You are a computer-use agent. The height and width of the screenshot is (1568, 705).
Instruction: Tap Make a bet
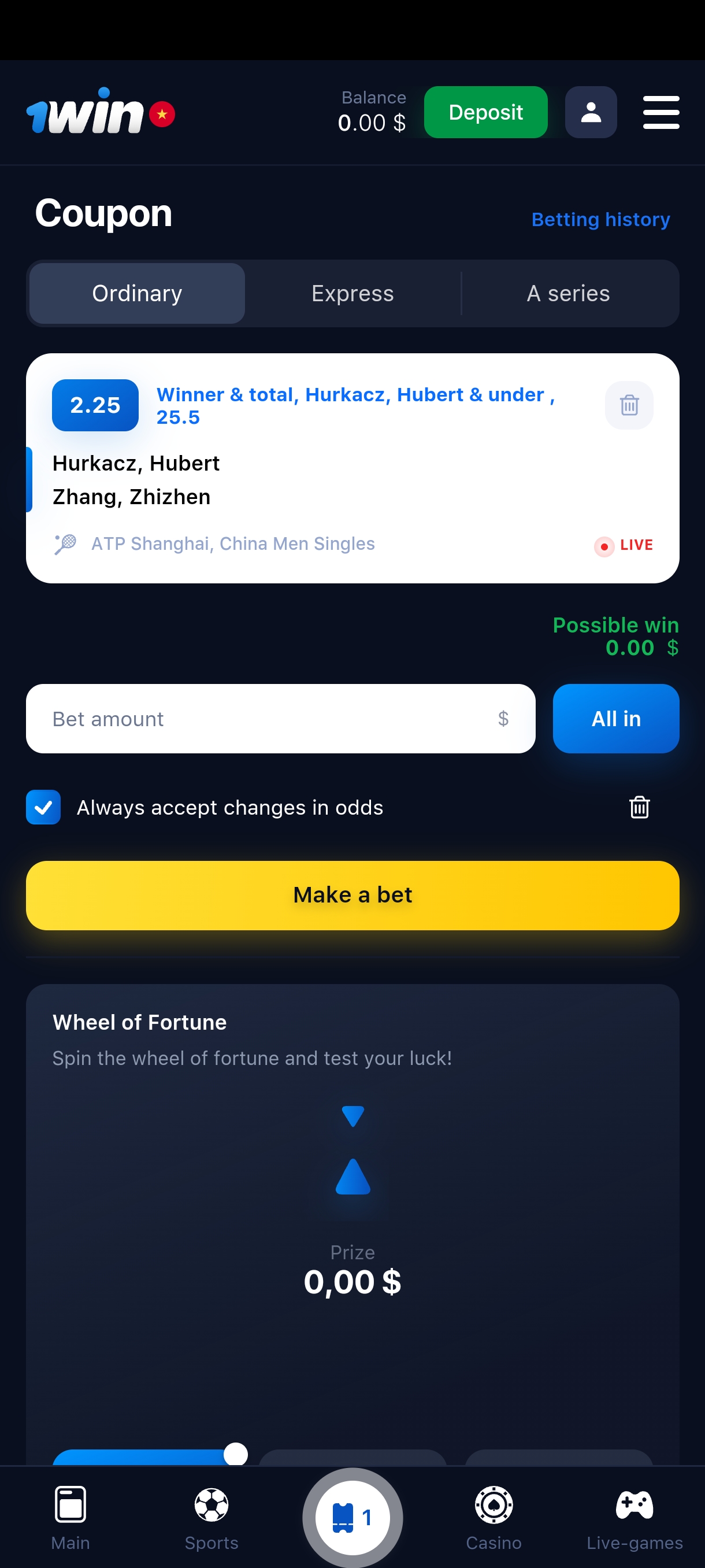(x=352, y=895)
